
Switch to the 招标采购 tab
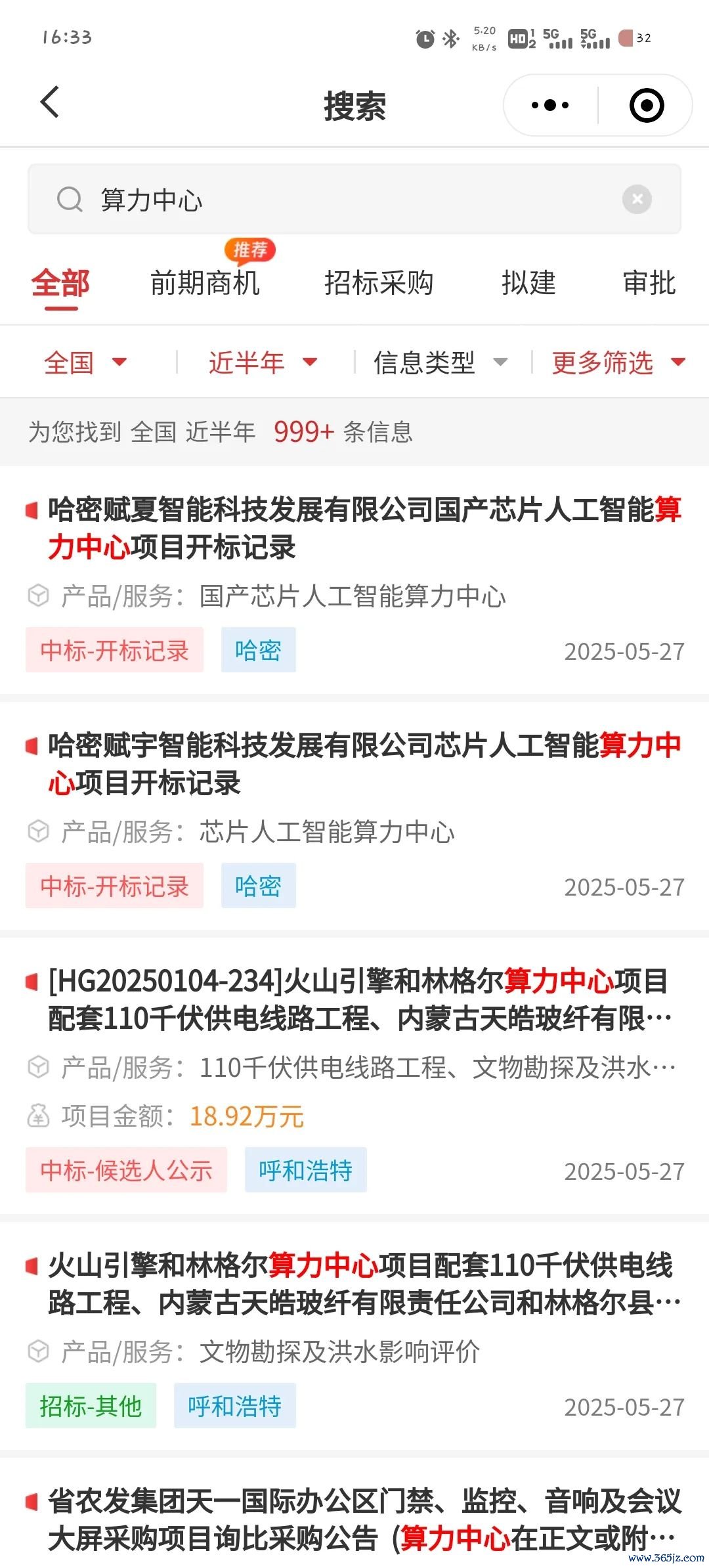pyautogui.click(x=379, y=284)
